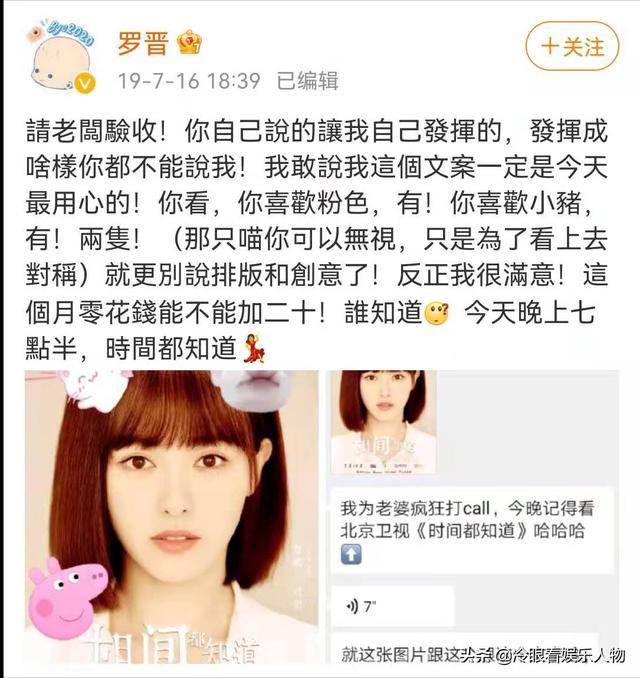Screen dimensions: 640x678
Task: View the left post image with Peppa Pig
Action: click(x=171, y=518)
